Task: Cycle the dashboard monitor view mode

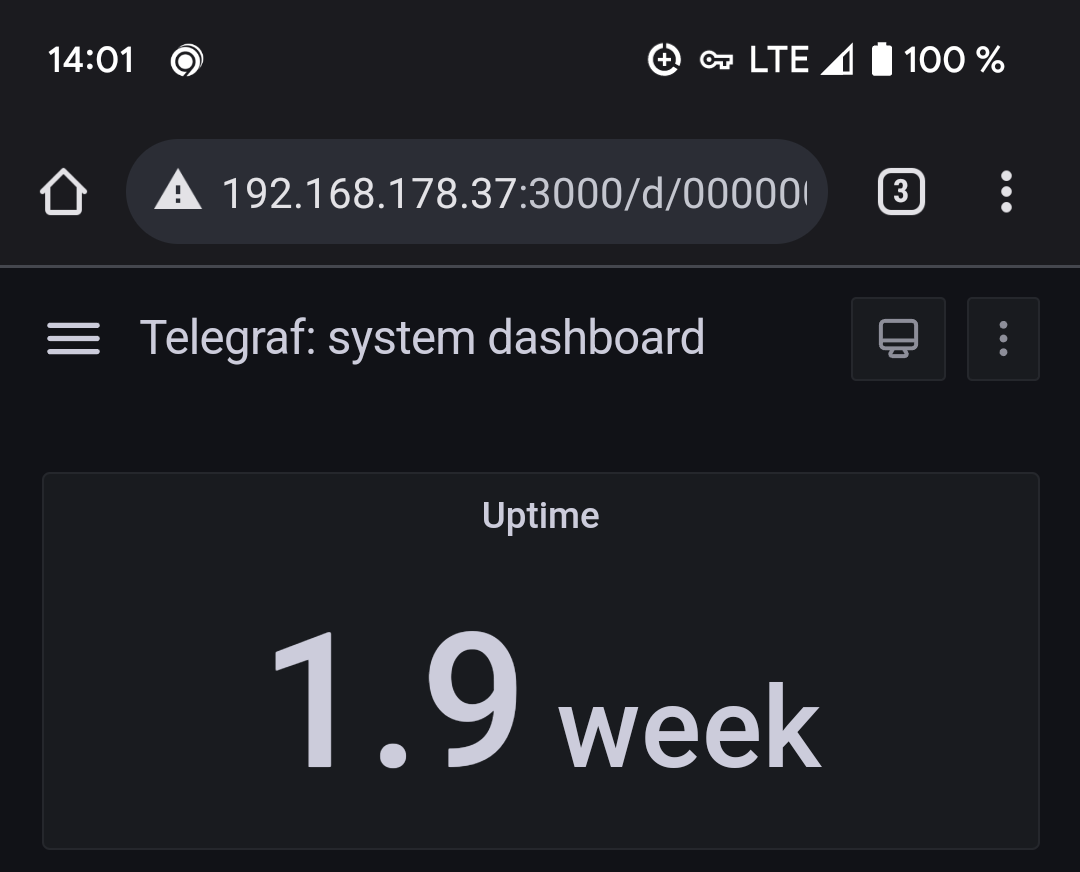Action: [897, 339]
